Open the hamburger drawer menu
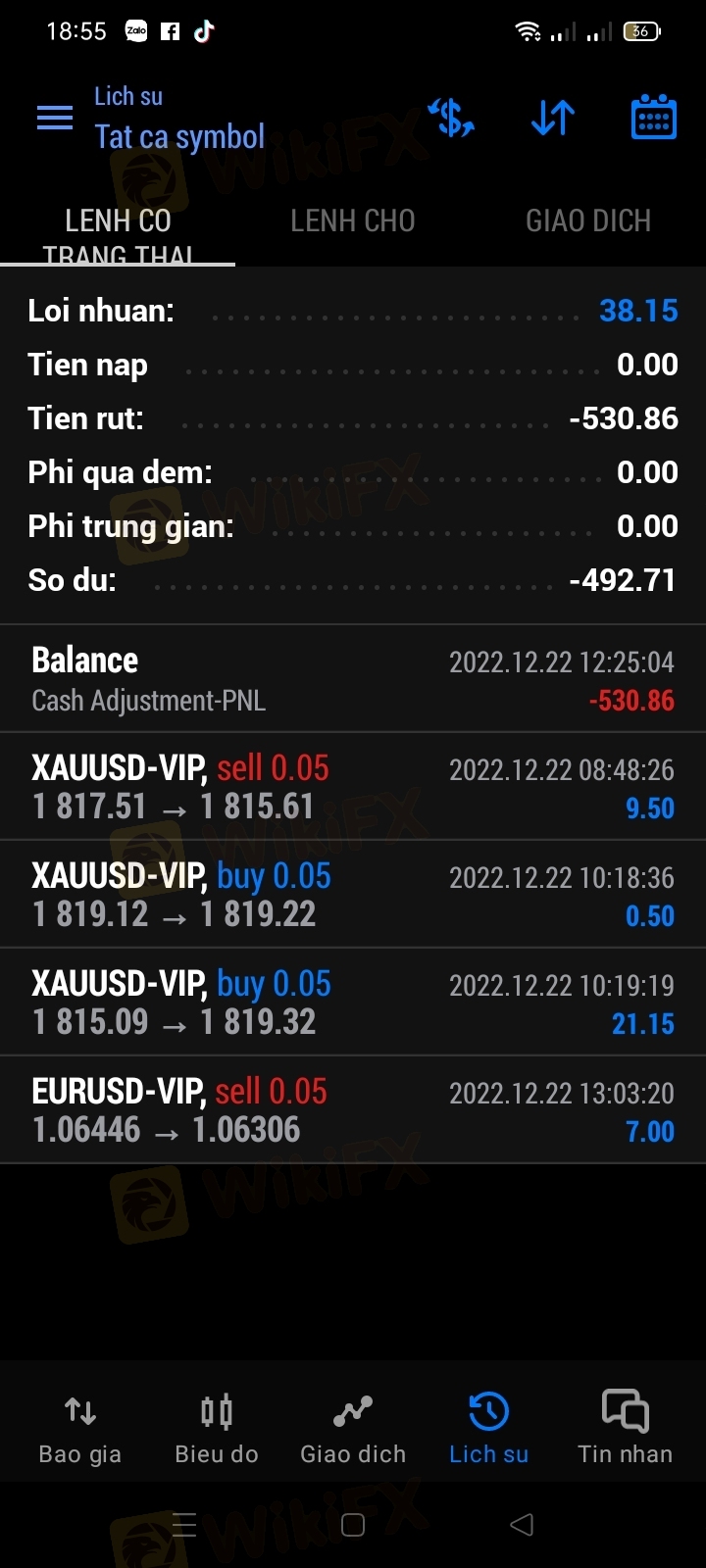This screenshot has height=1568, width=706. pyautogui.click(x=55, y=119)
